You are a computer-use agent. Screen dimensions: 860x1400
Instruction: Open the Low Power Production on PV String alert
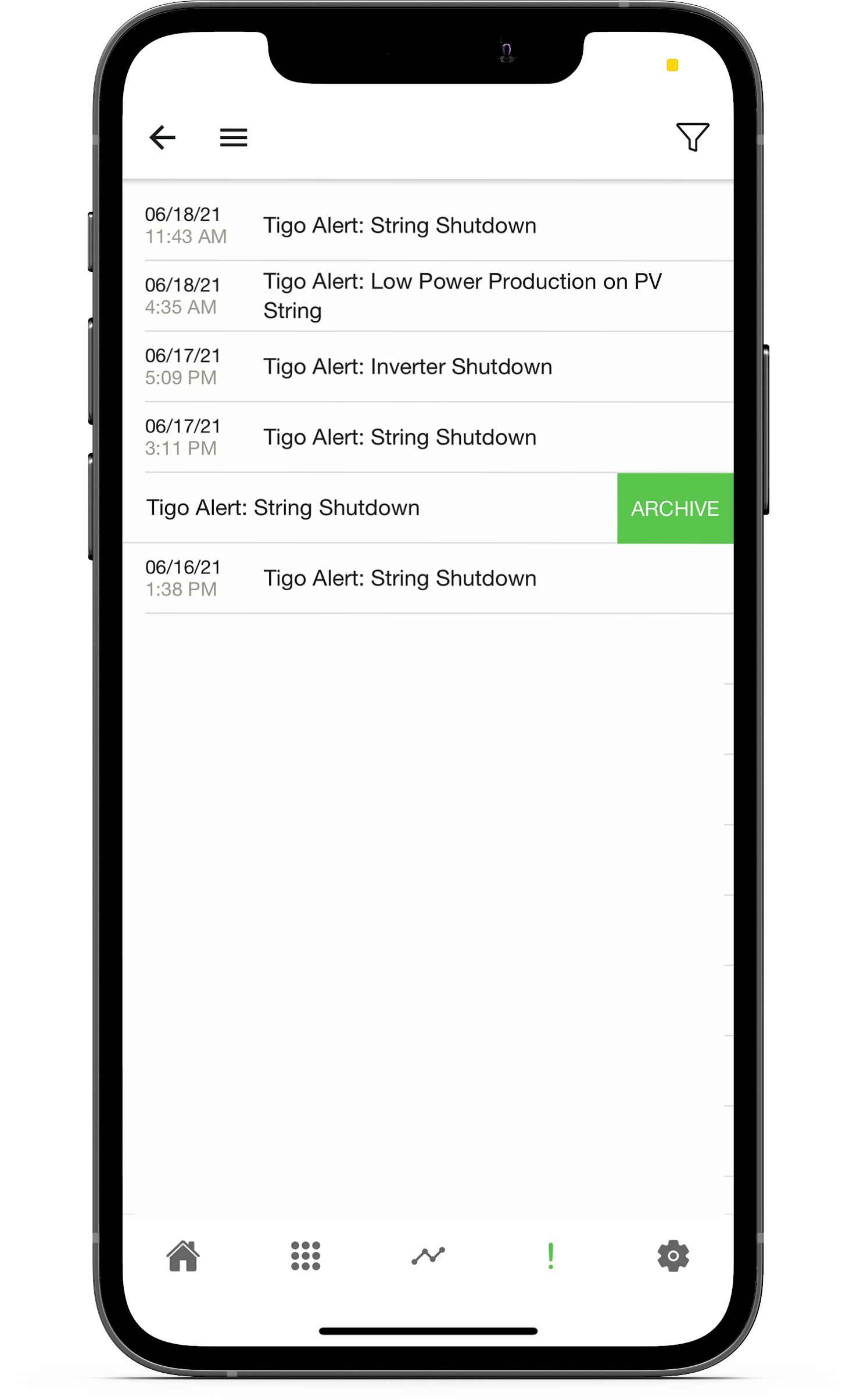(x=462, y=296)
